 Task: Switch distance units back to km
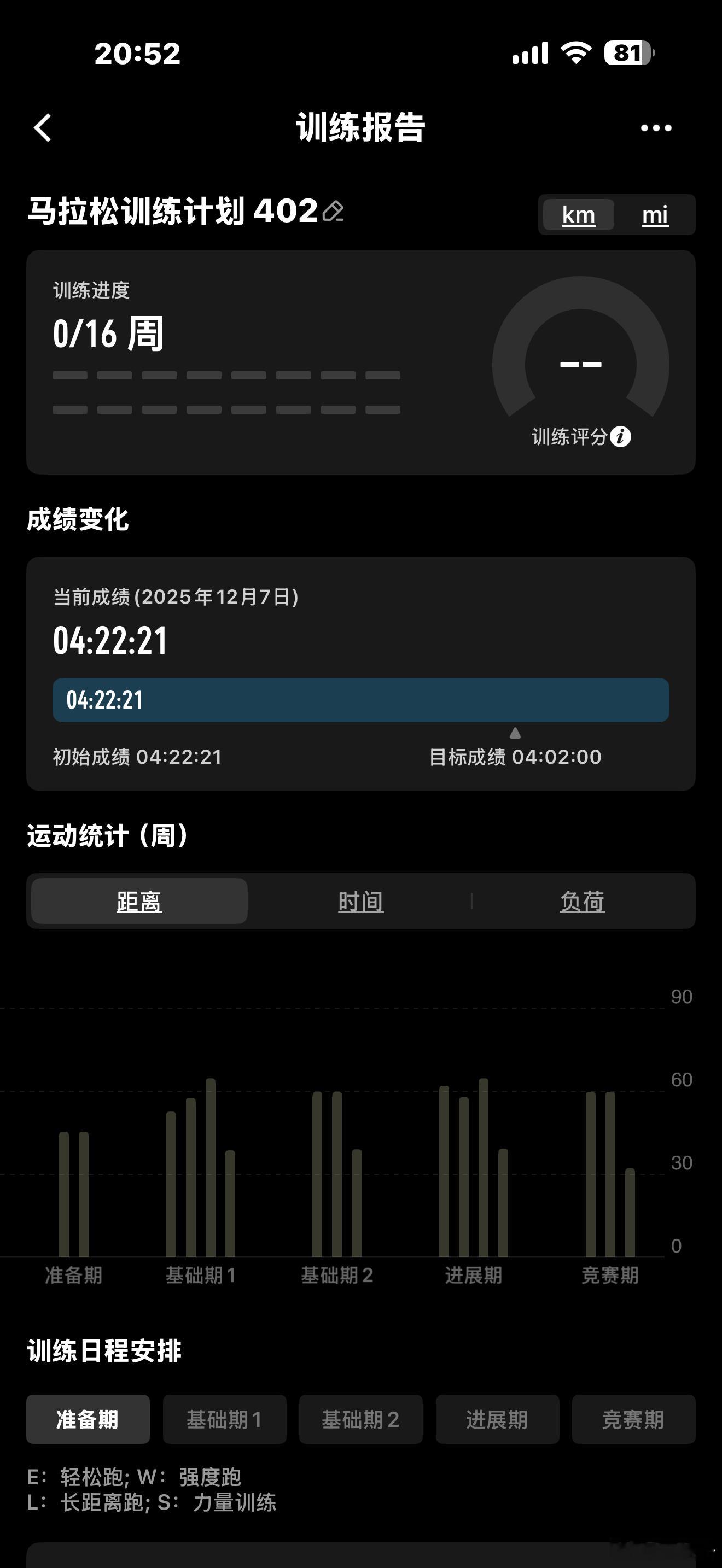pyautogui.click(x=578, y=214)
